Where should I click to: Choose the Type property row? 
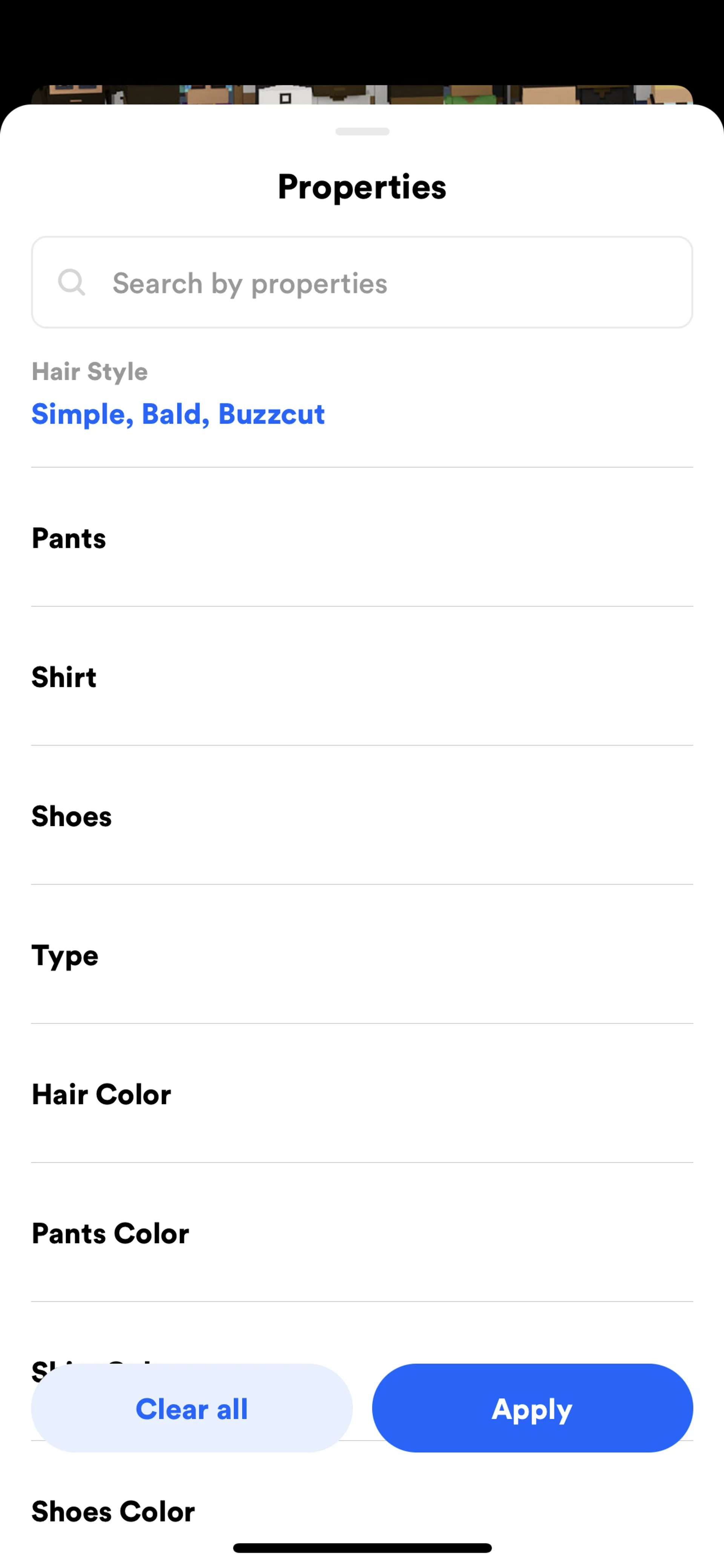pyautogui.click(x=362, y=954)
